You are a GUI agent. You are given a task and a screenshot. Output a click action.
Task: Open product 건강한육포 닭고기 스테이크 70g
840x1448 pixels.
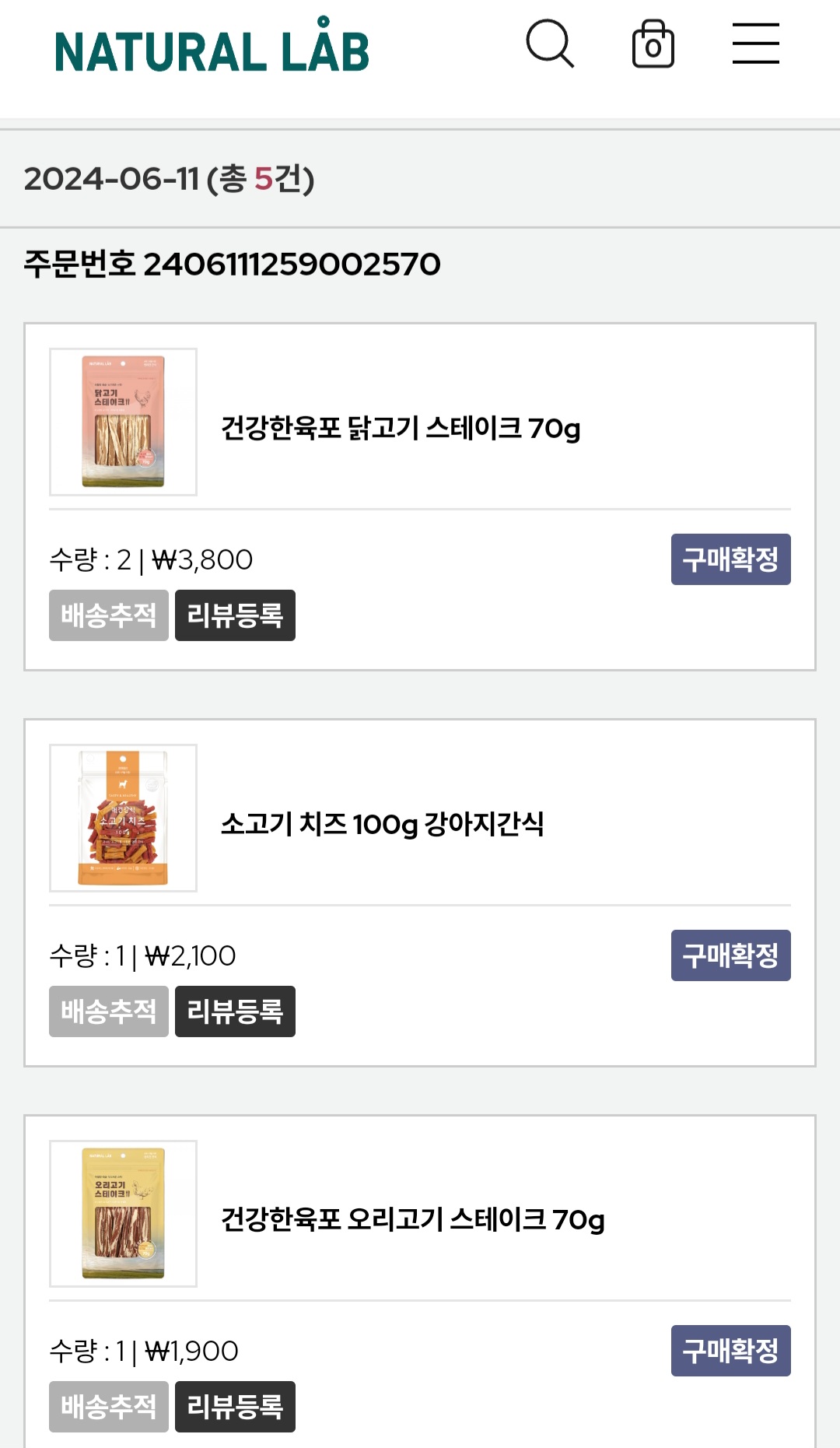point(401,428)
